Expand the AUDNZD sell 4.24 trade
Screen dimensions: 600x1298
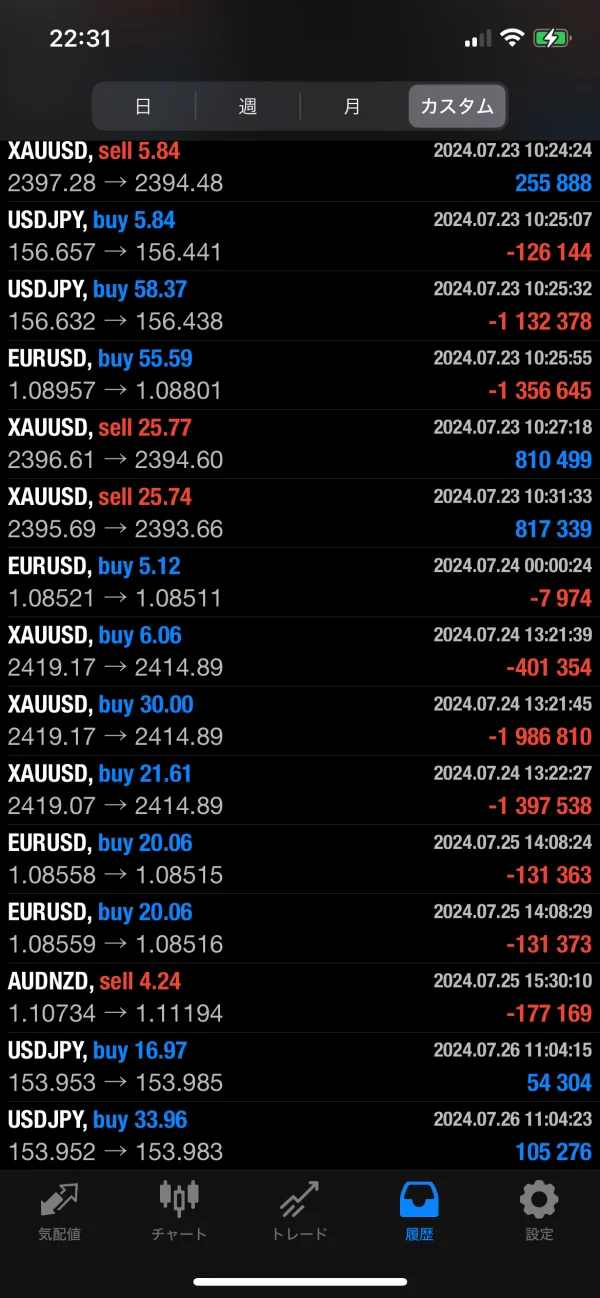300,998
